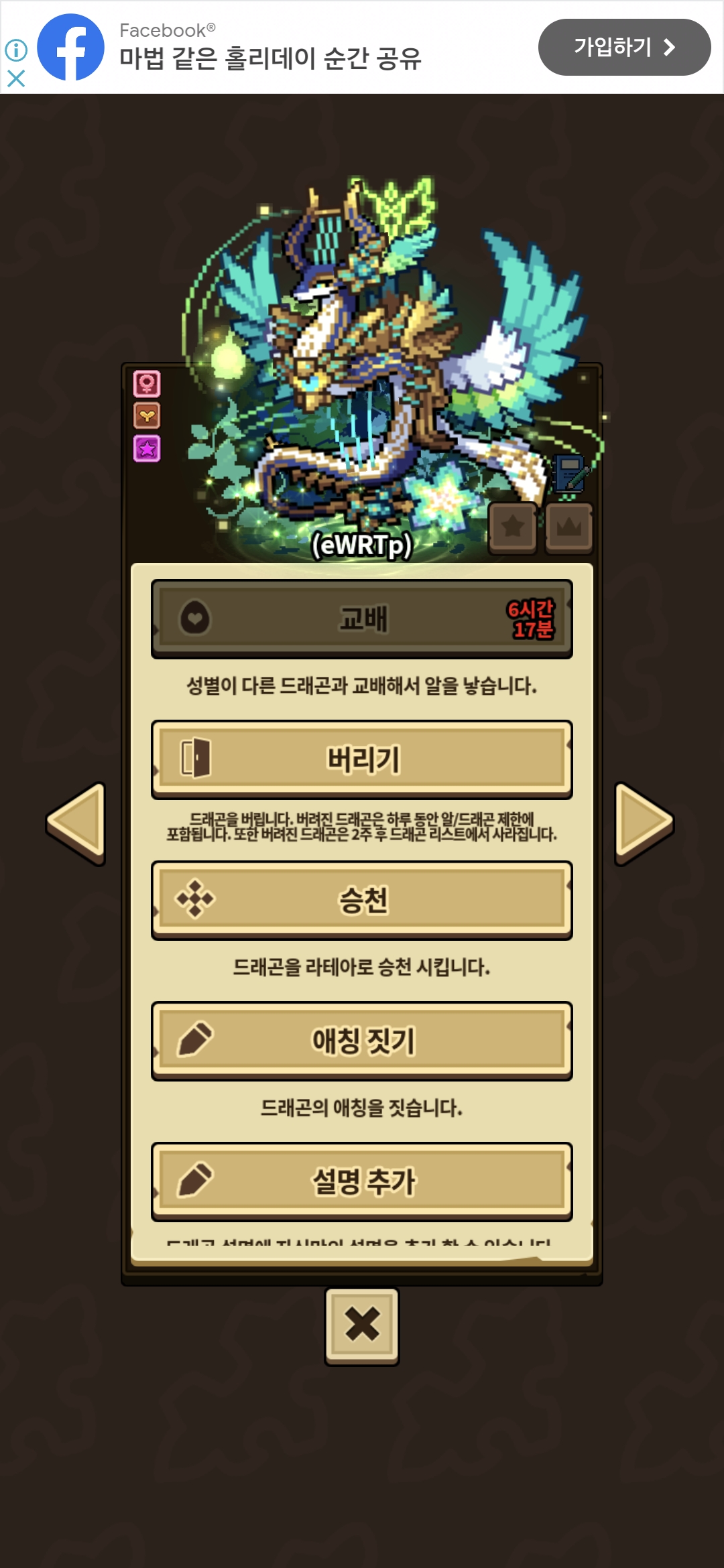
Task: Open the ad info icon
Action: pos(16,50)
